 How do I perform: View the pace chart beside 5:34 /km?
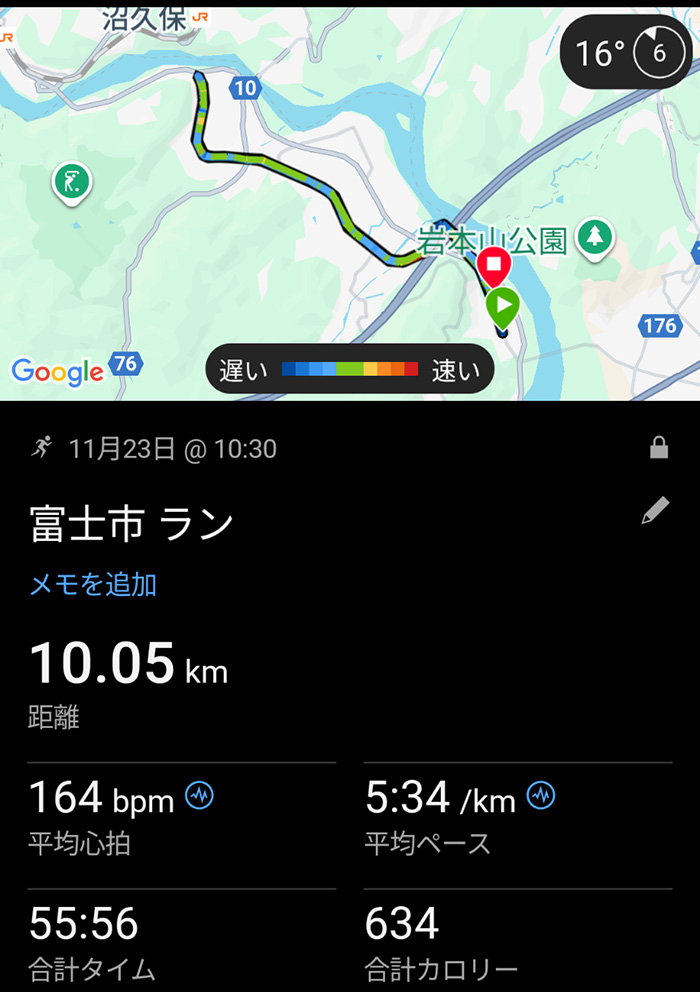pos(542,797)
